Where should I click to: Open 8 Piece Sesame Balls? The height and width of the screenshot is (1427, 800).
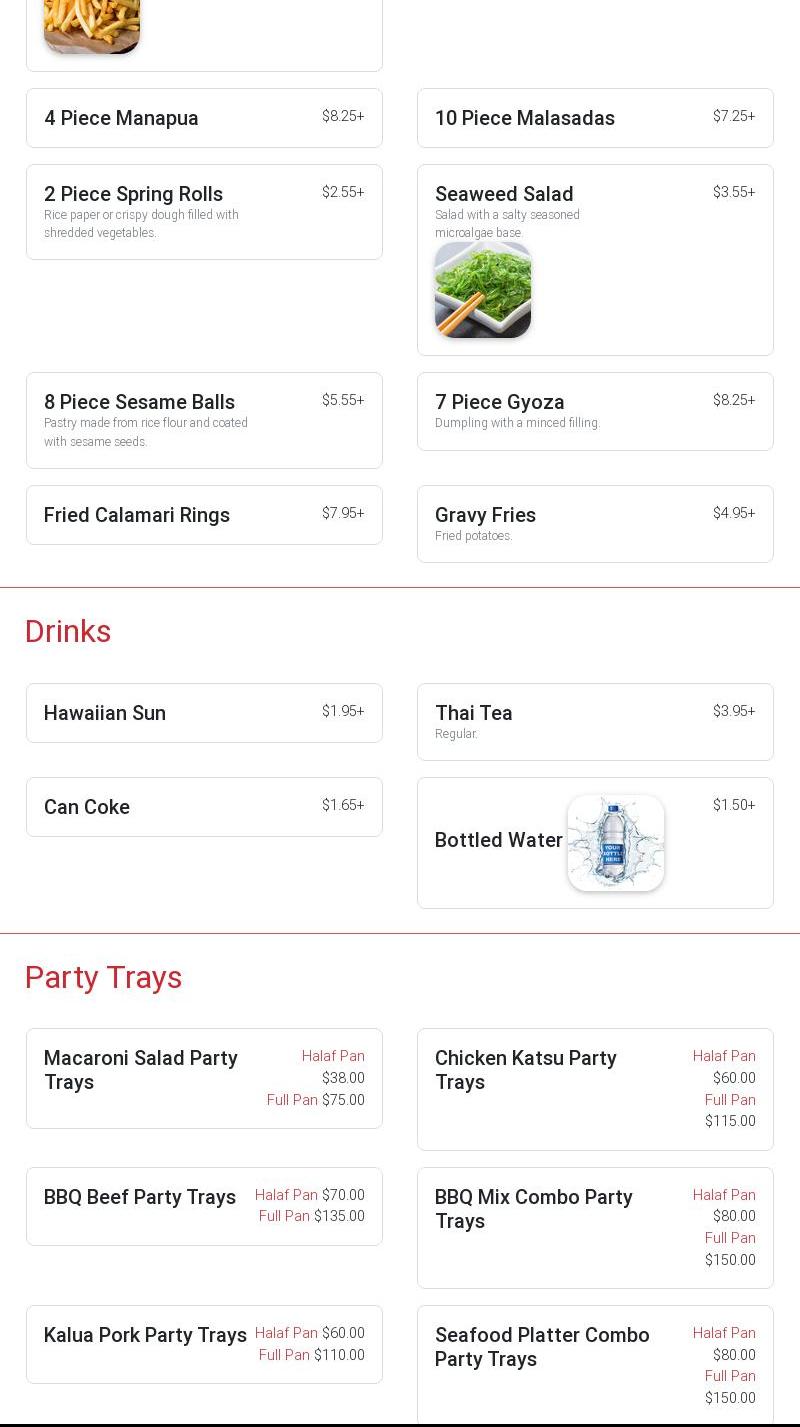[204, 420]
